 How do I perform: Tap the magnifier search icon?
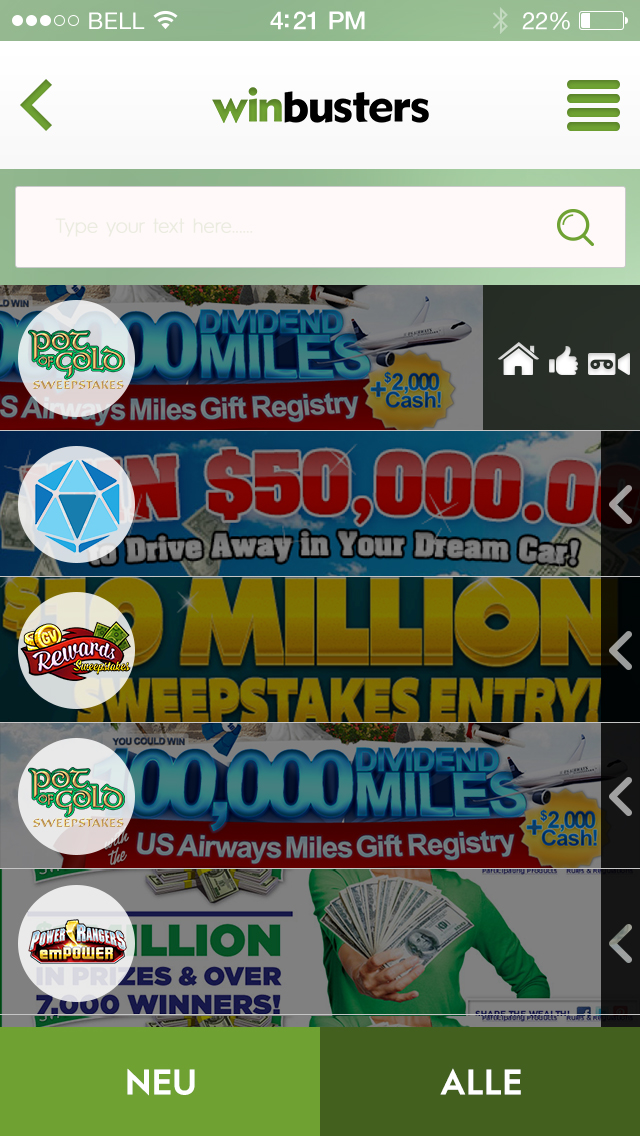click(x=575, y=227)
